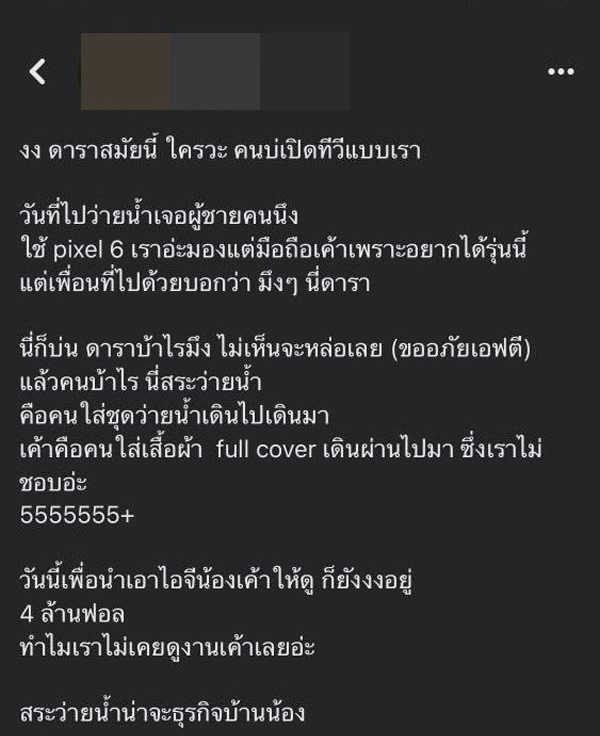Open the three-dot overflow menu
The image size is (600, 736).
click(560, 72)
